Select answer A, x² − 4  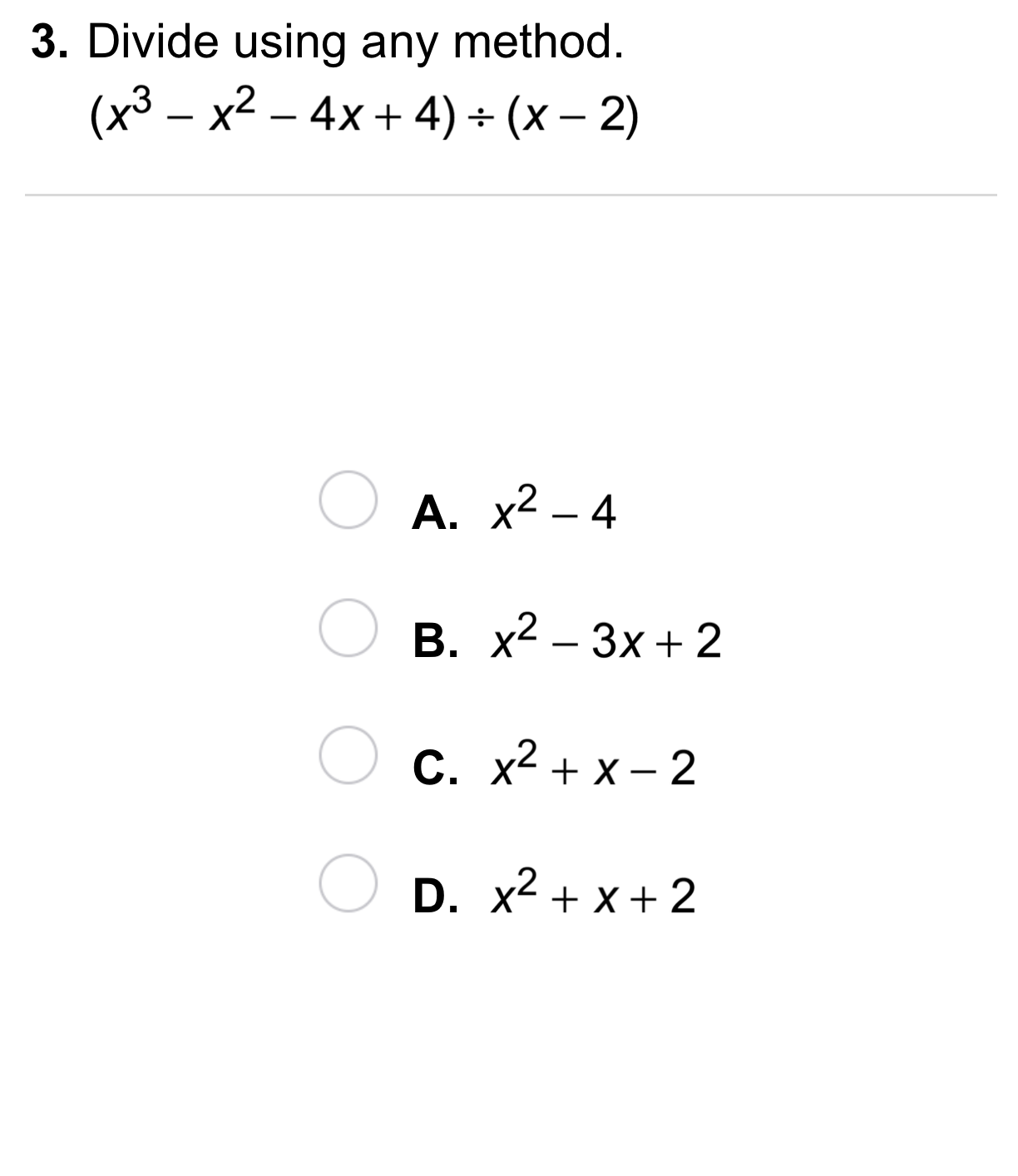tap(346, 500)
